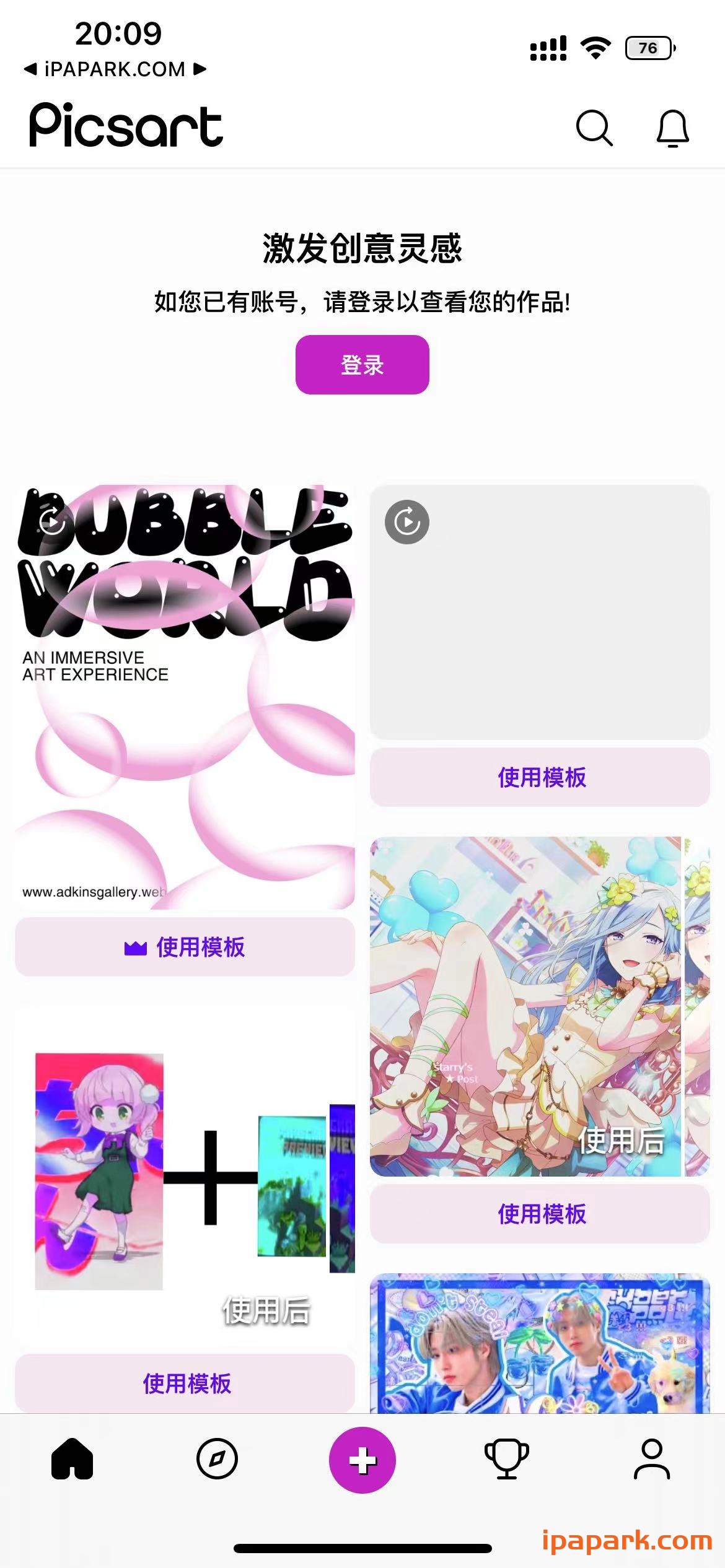Open the notifications bell

point(672,128)
